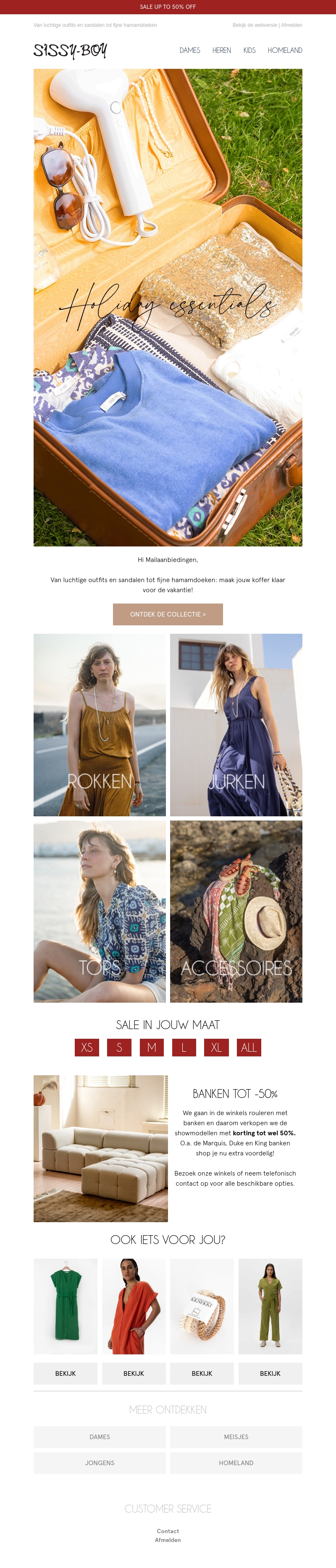
Task: Open the Contact link in Customer Service
Action: 168,1531
